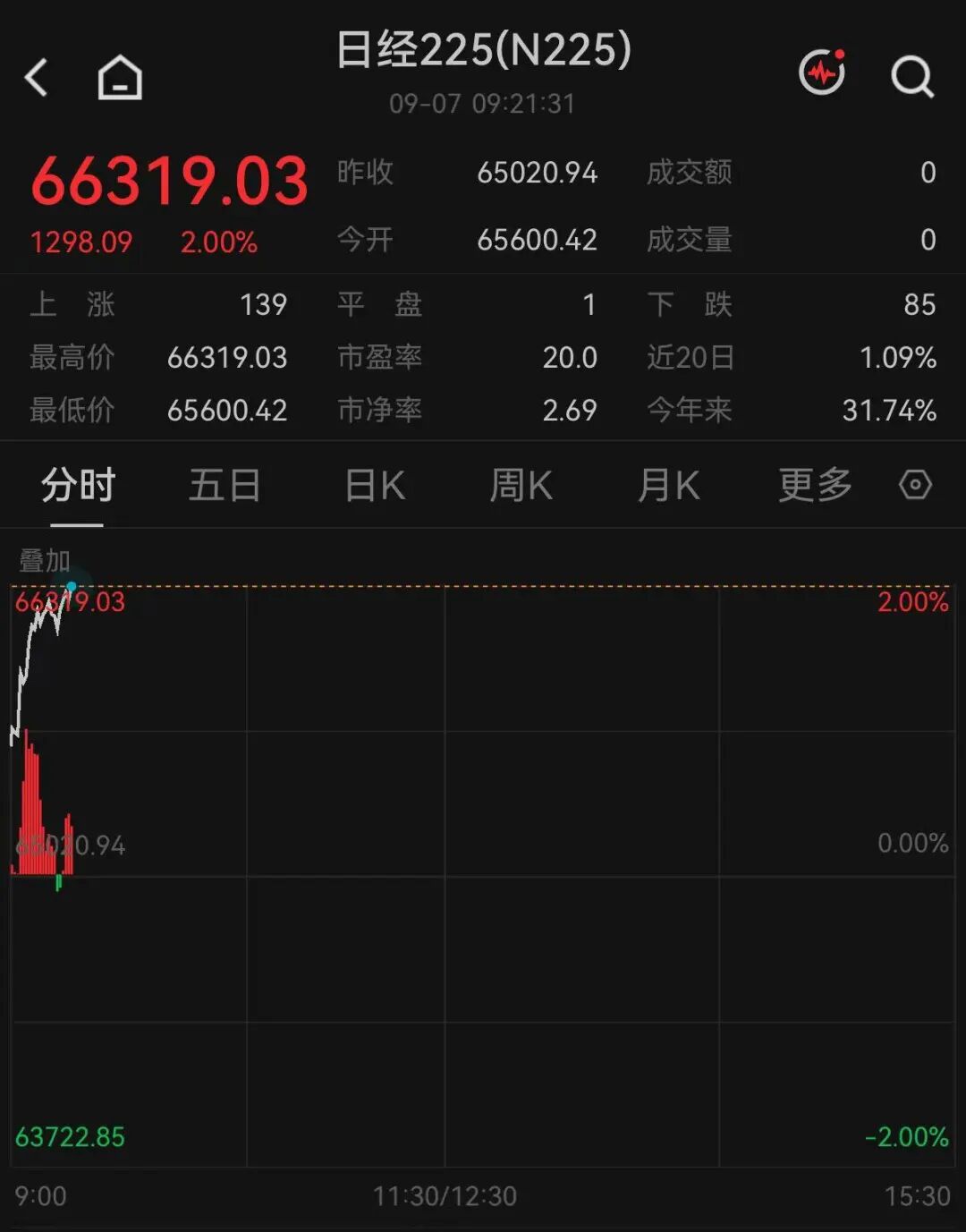Open the market pulse alert icon
This screenshot has width=966, height=1232.
(x=822, y=73)
